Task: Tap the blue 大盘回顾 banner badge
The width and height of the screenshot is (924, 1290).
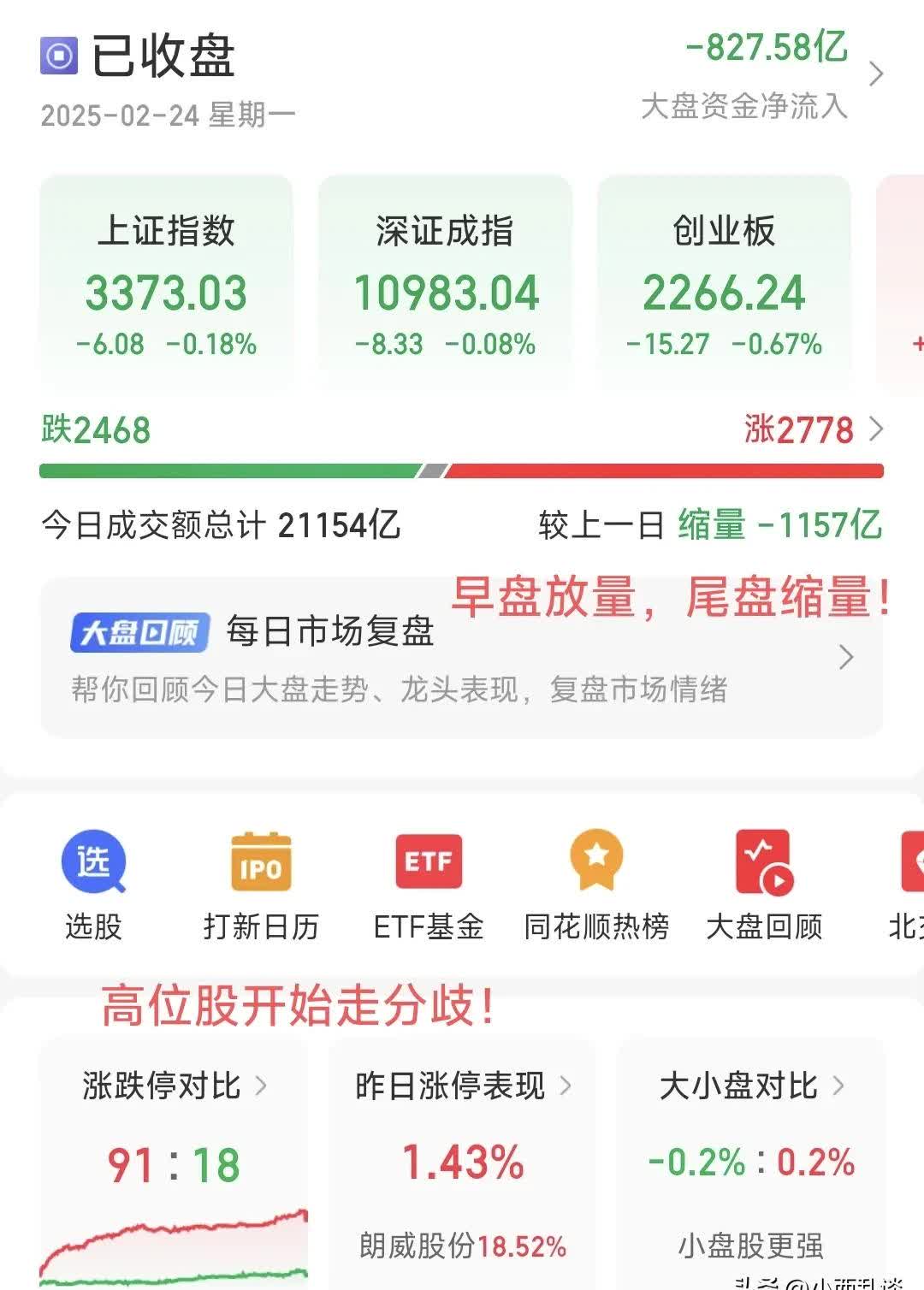Action: pos(141,631)
